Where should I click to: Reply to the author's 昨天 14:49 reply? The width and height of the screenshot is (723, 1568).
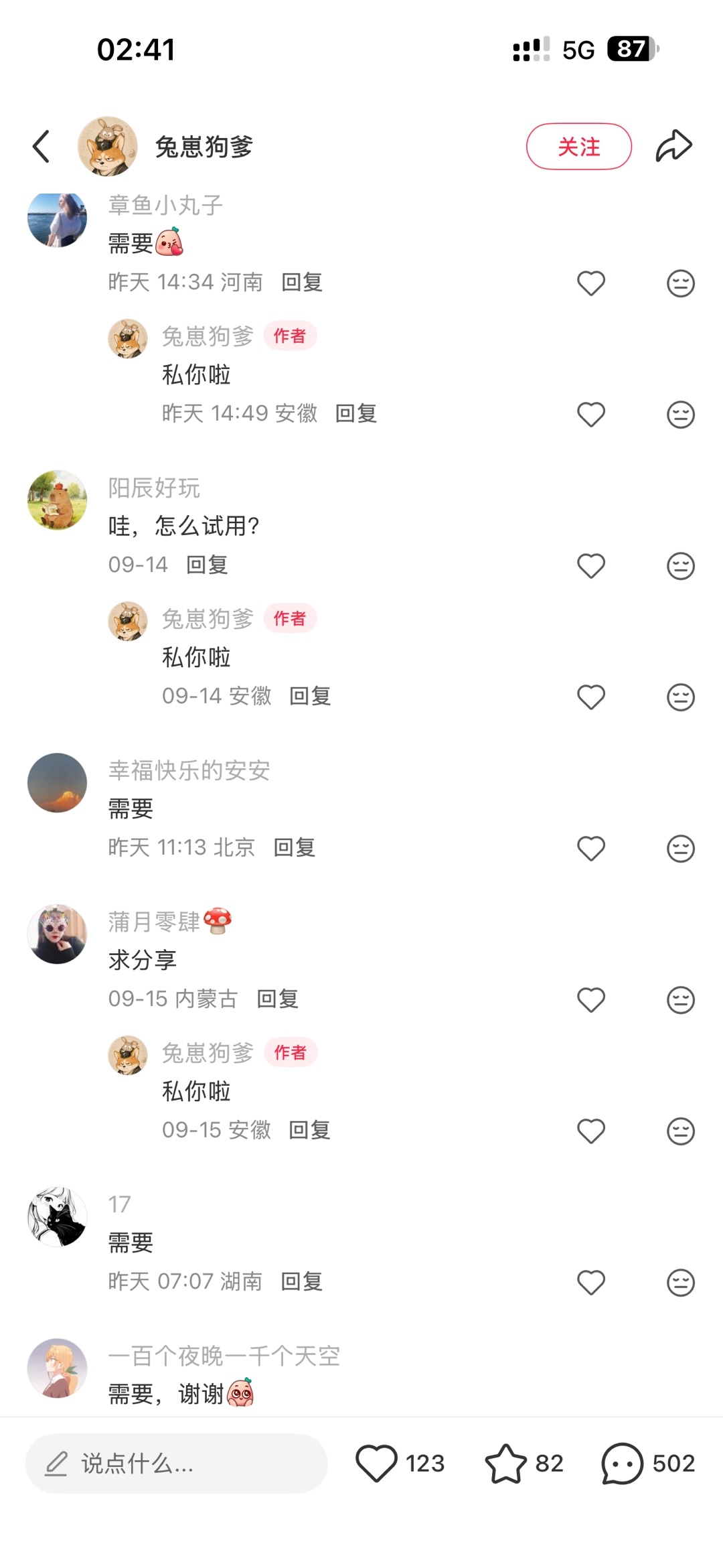pyautogui.click(x=356, y=413)
